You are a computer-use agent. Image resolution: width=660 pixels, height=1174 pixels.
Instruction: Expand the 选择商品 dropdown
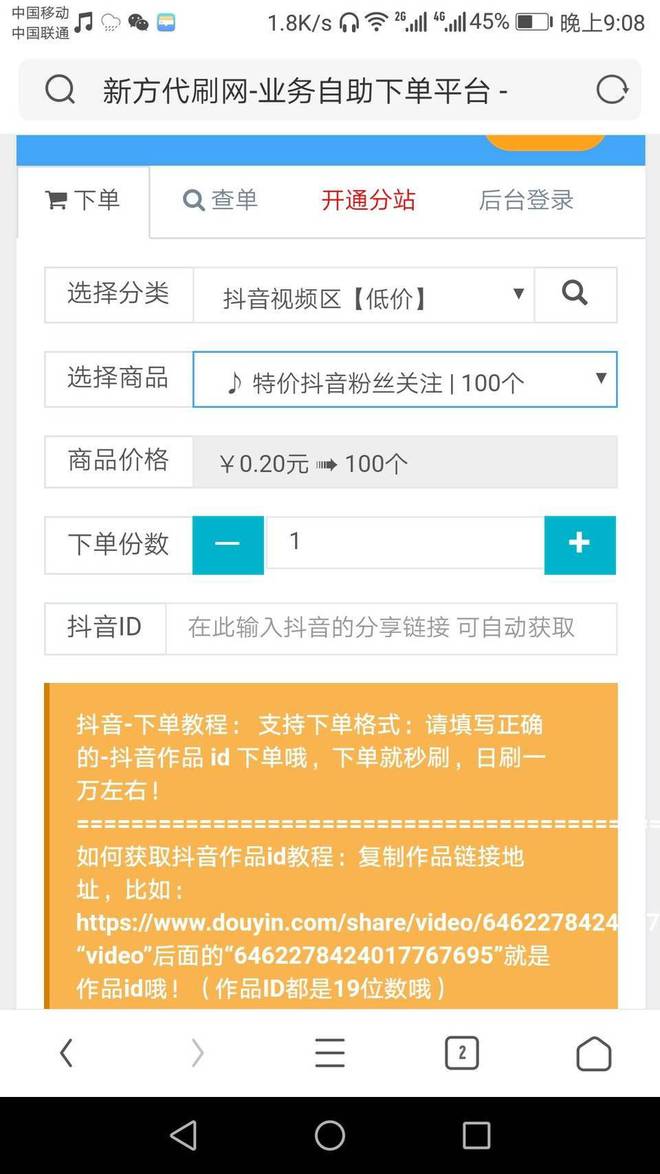click(404, 380)
